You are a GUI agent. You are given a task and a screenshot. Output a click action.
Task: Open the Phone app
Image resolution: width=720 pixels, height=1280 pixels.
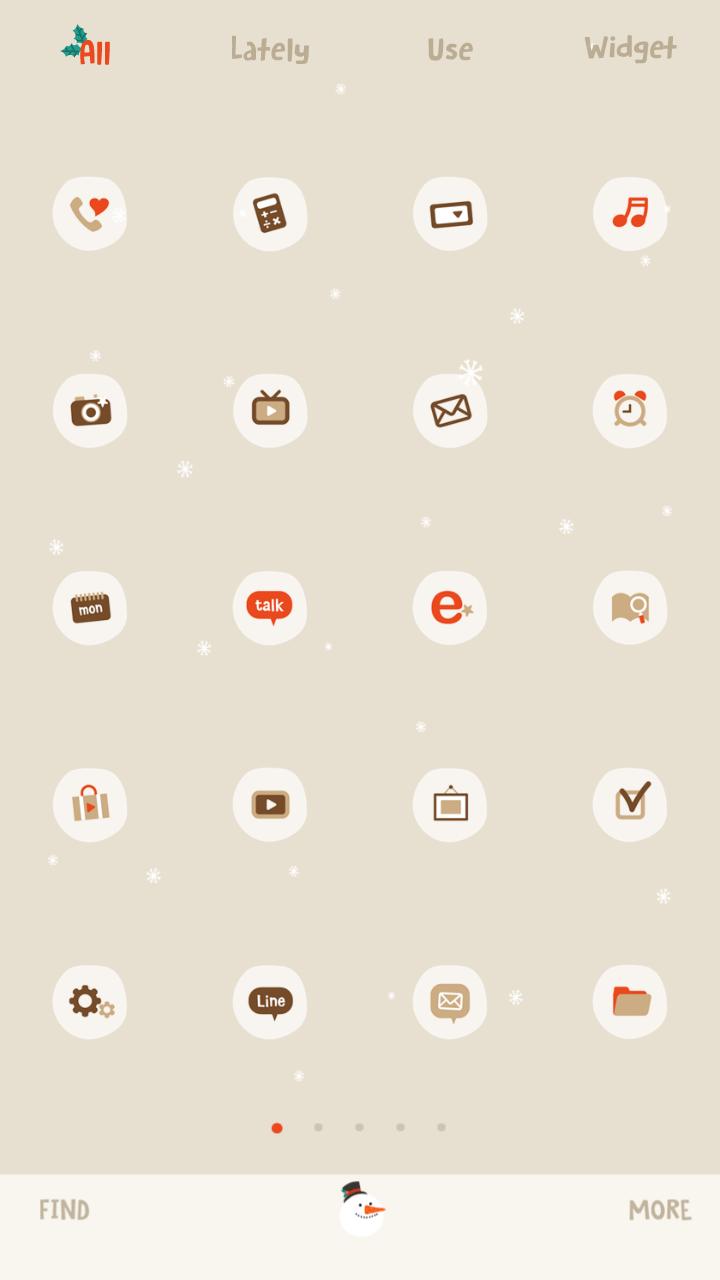[90, 213]
